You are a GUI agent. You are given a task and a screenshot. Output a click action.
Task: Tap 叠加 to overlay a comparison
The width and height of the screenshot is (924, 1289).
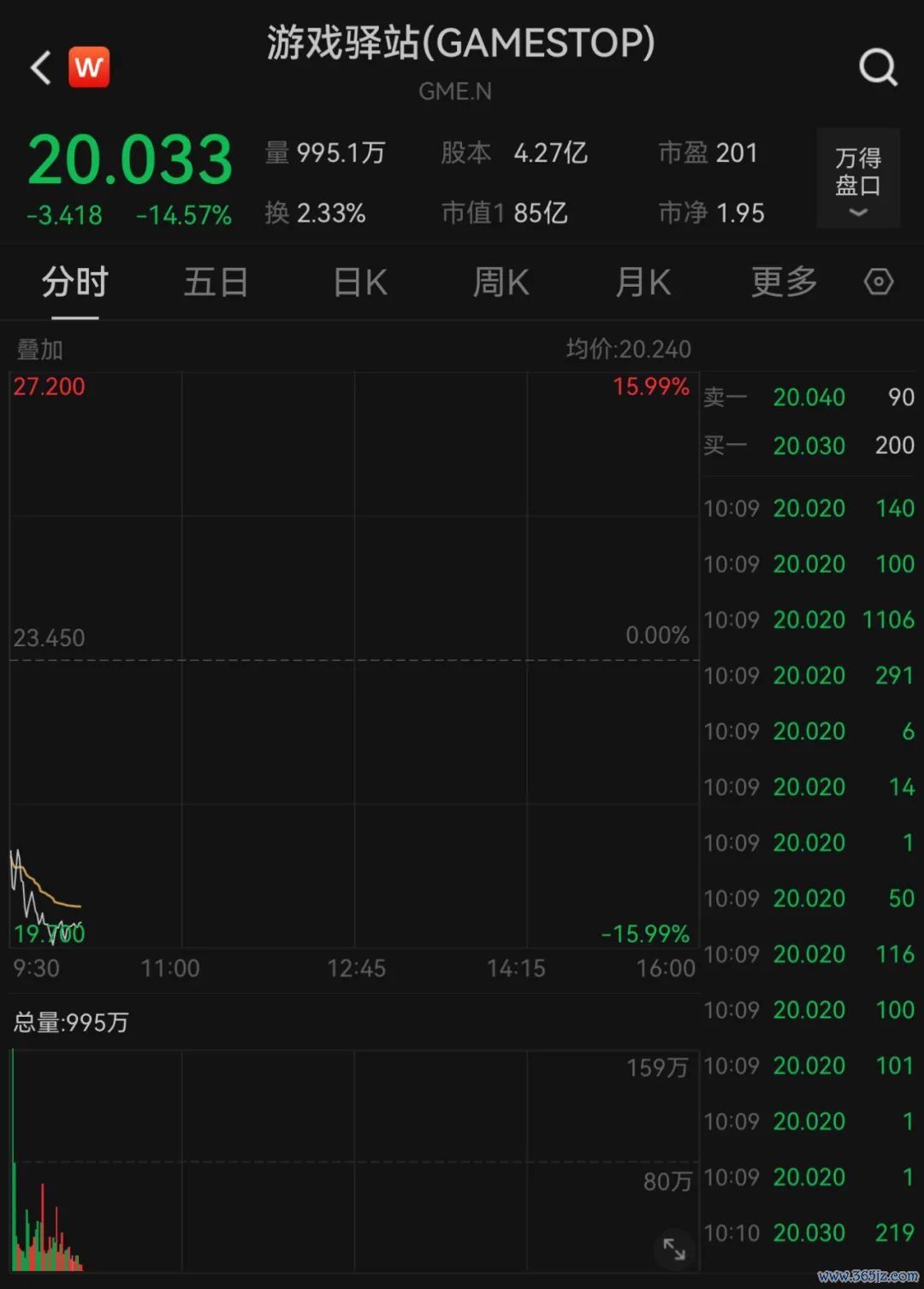coord(40,349)
